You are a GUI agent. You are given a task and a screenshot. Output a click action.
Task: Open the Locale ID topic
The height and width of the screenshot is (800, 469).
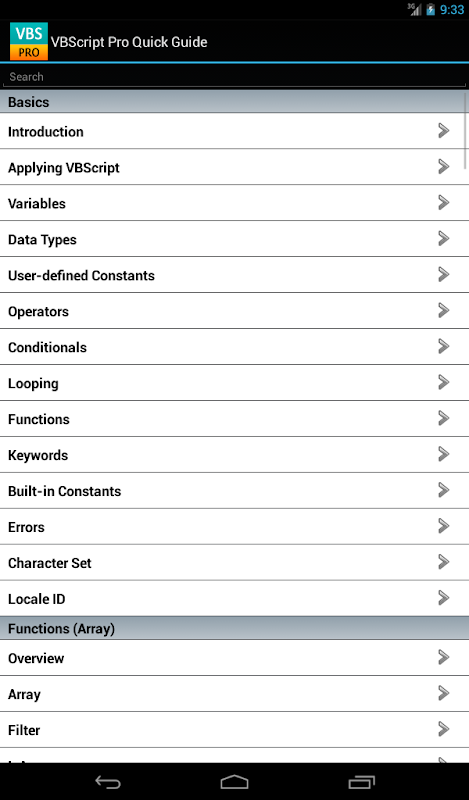click(234, 598)
